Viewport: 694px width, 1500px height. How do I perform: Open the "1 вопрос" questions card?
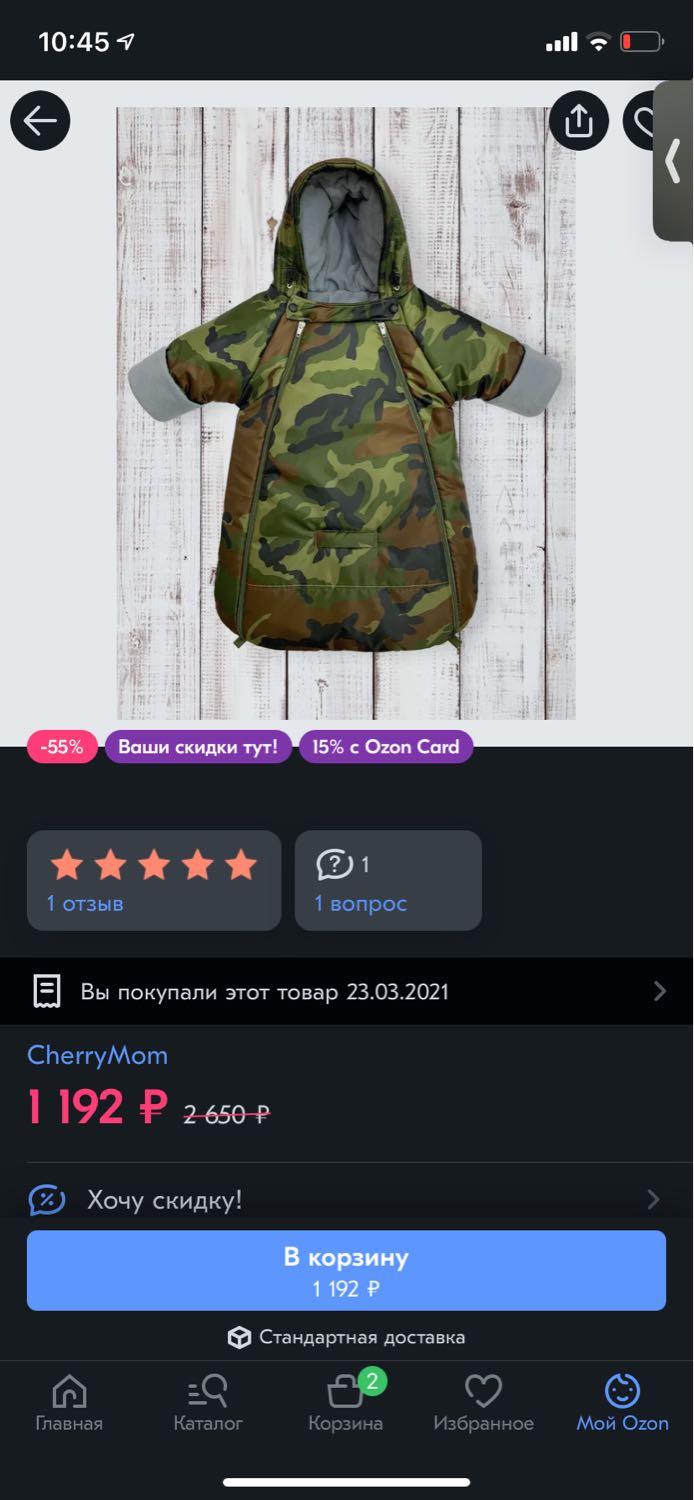tap(388, 881)
